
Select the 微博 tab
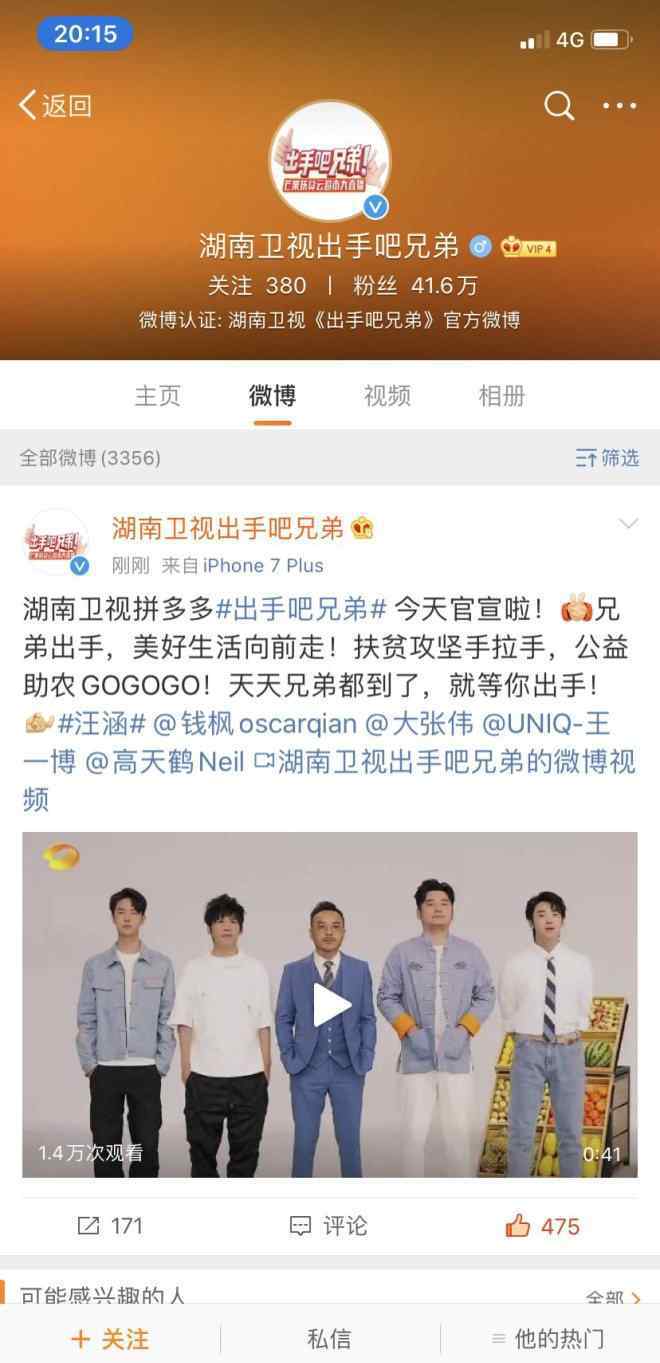(272, 395)
